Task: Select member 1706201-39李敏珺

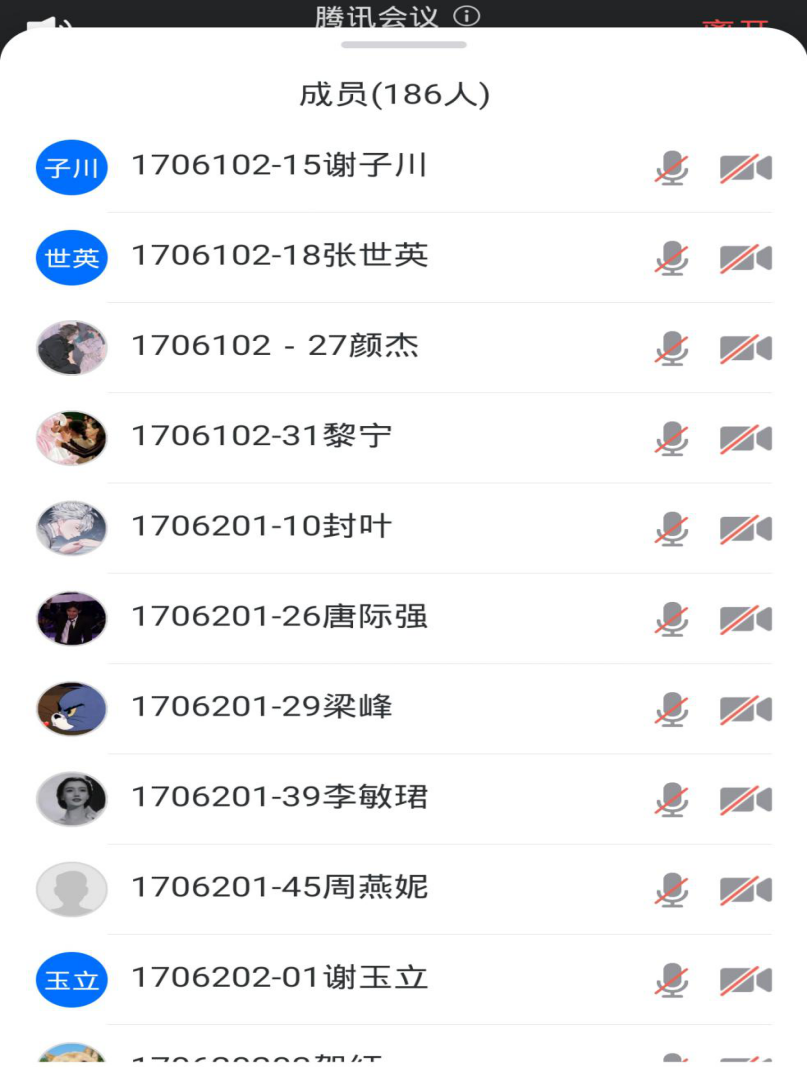Action: point(279,798)
